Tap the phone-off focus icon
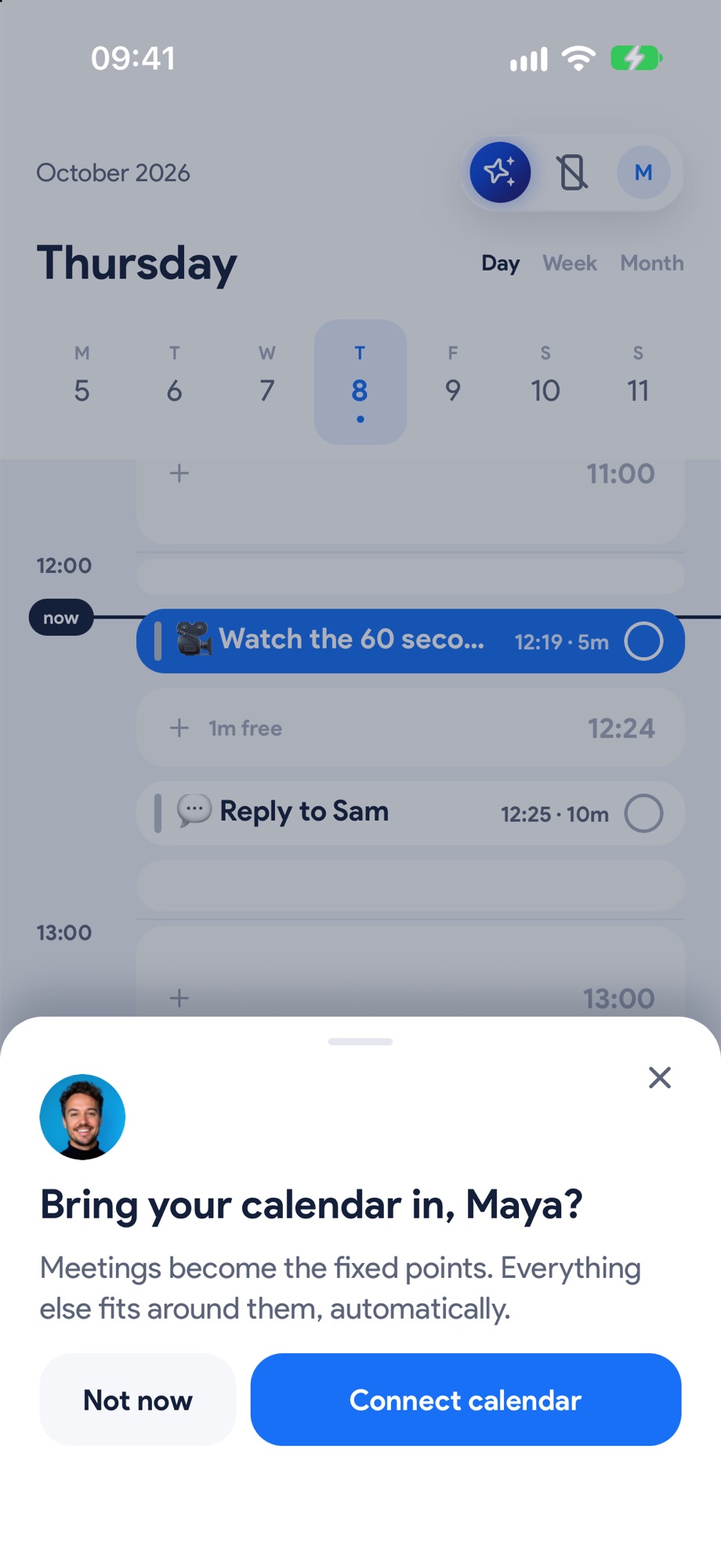The height and width of the screenshot is (1568, 721). 572,172
